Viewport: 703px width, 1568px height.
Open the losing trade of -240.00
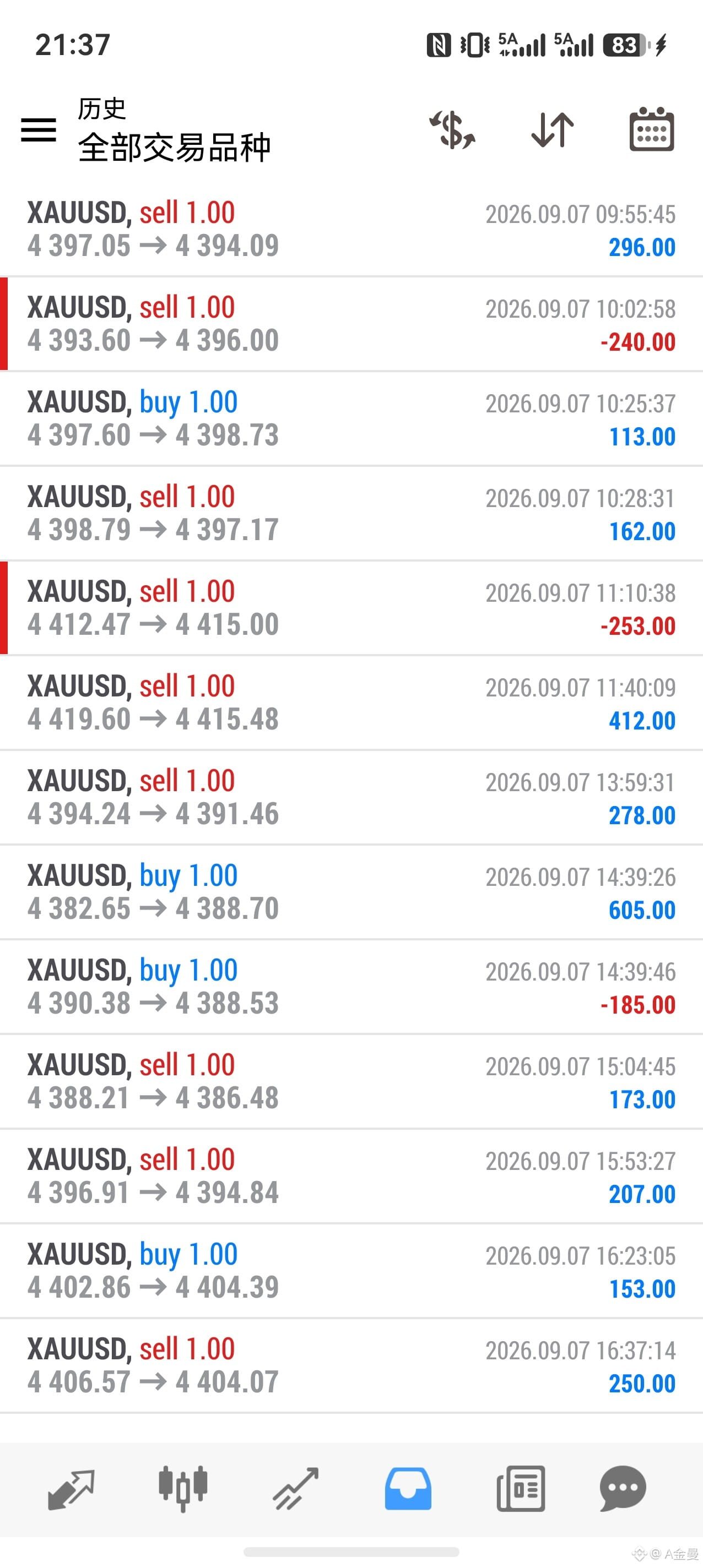[351, 324]
